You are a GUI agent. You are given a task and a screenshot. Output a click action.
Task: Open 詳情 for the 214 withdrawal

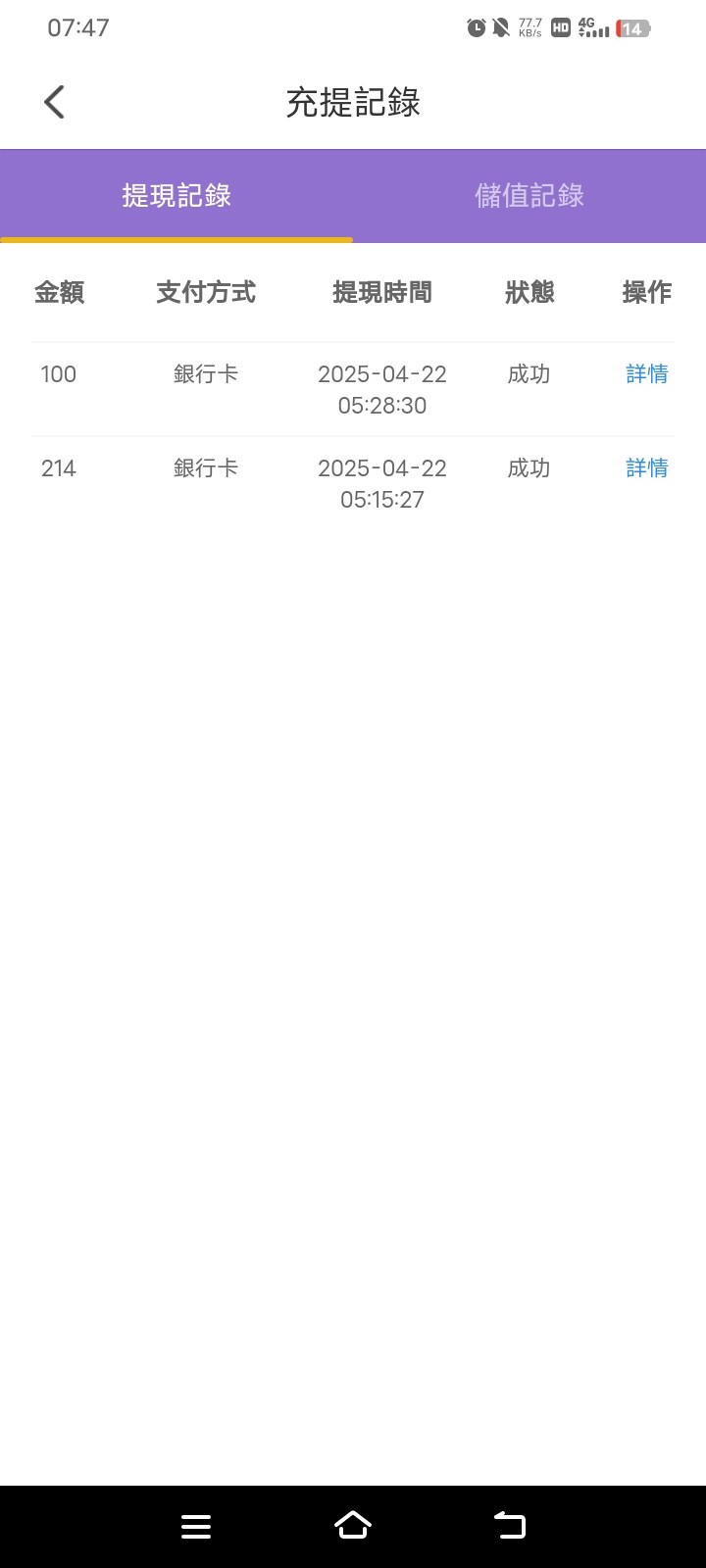click(647, 468)
